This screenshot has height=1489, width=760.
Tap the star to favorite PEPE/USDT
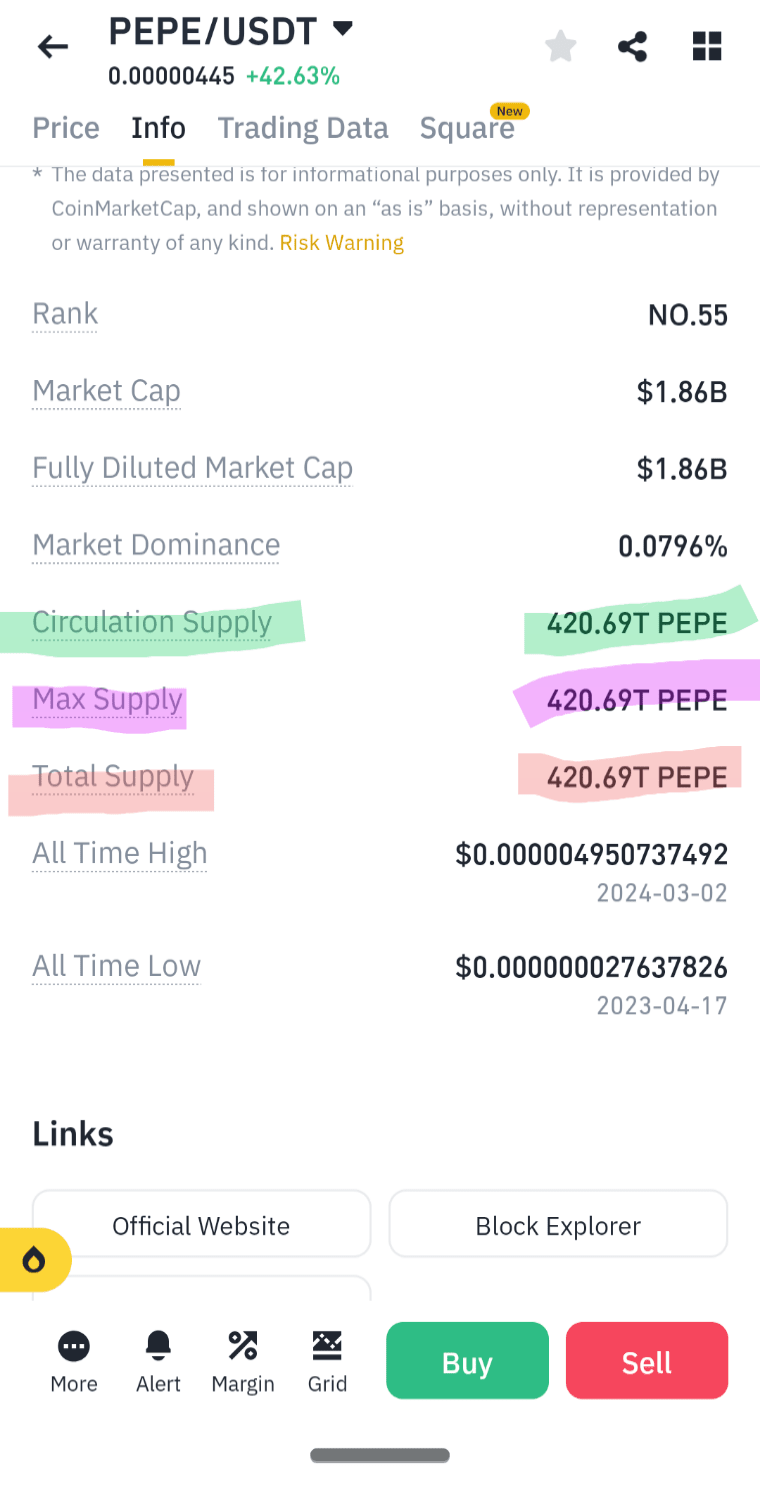point(560,46)
